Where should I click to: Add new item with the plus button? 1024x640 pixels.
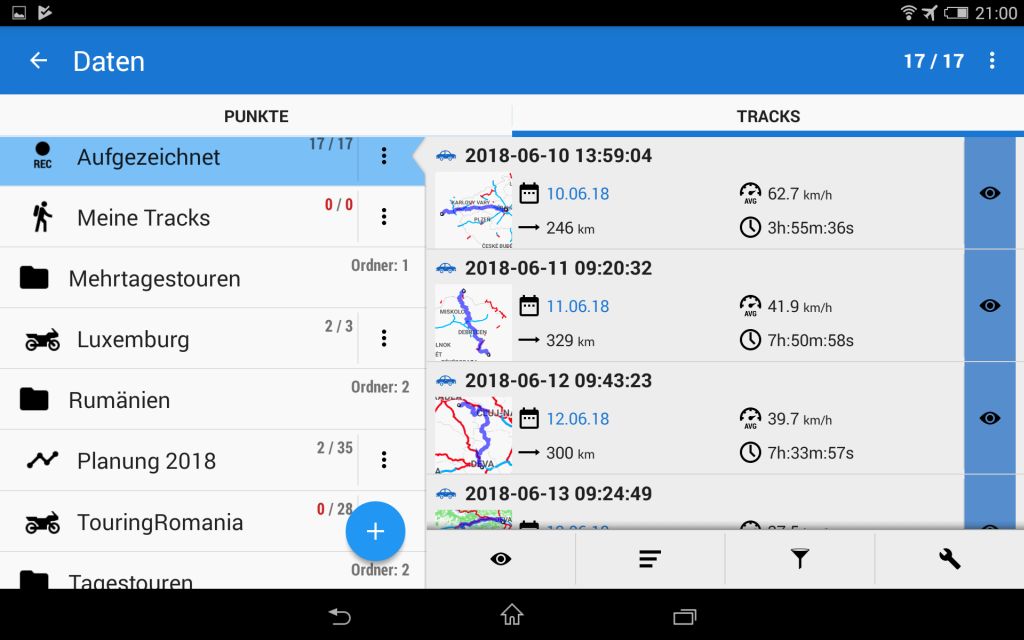375,531
